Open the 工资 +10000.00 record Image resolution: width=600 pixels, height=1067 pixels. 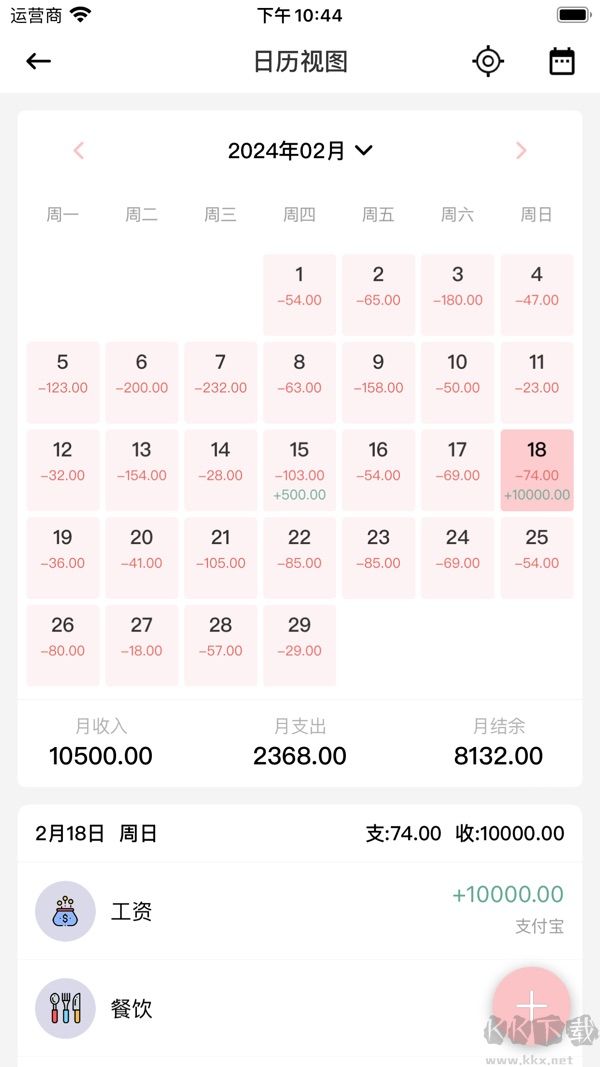click(x=300, y=911)
